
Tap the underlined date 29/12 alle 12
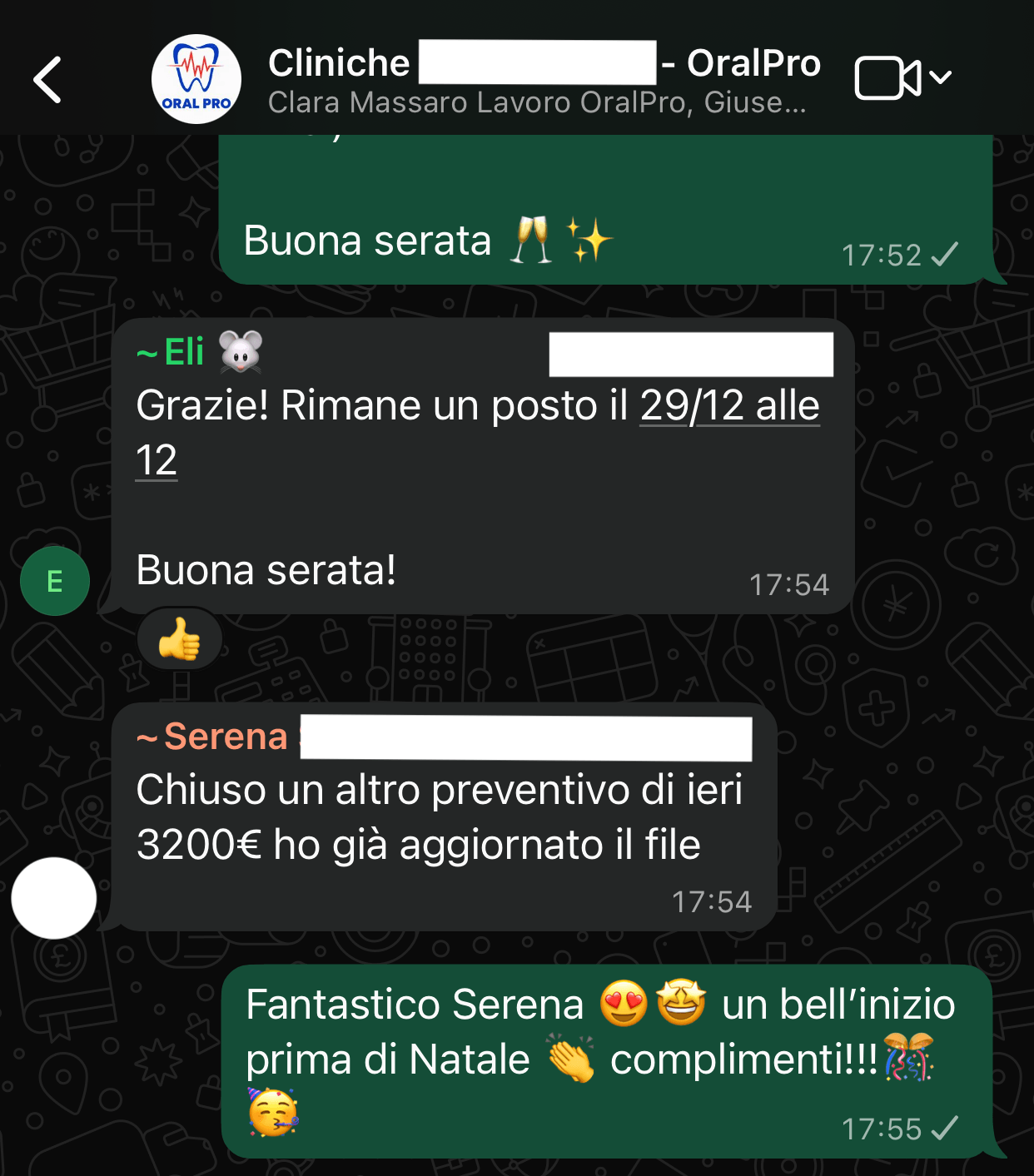click(x=728, y=407)
